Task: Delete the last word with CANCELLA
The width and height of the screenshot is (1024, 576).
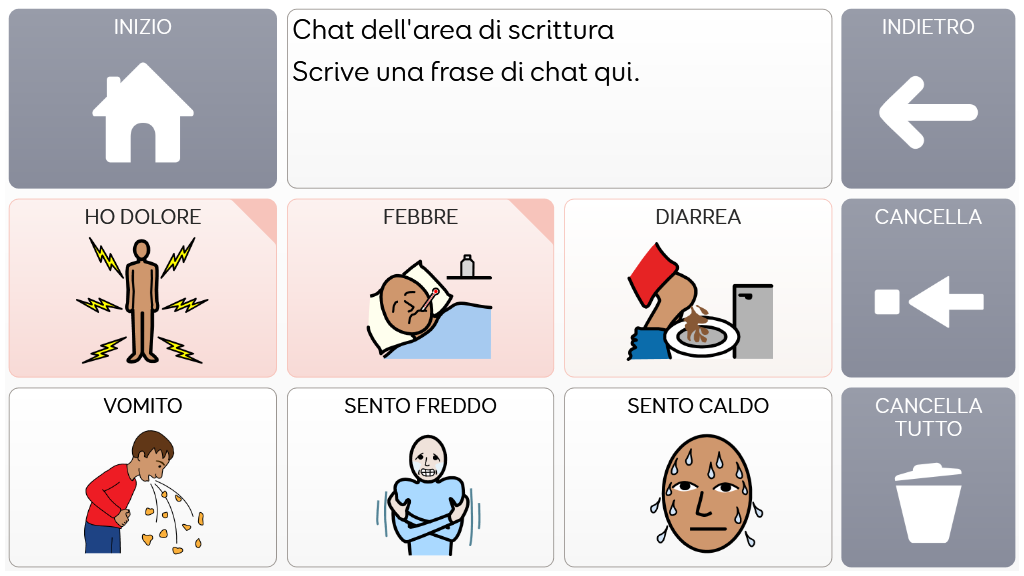Action: tap(928, 288)
